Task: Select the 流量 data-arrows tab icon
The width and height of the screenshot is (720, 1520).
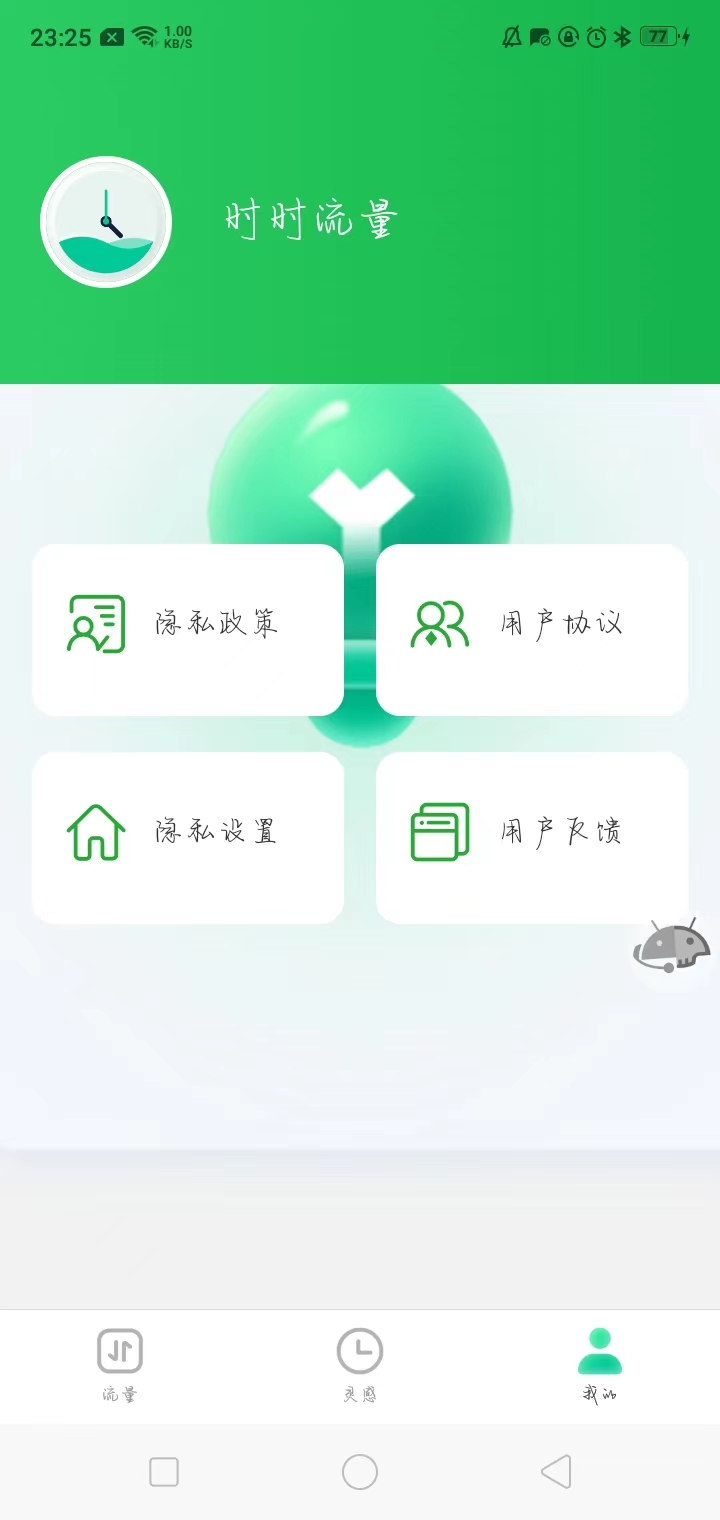Action: pyautogui.click(x=120, y=1349)
